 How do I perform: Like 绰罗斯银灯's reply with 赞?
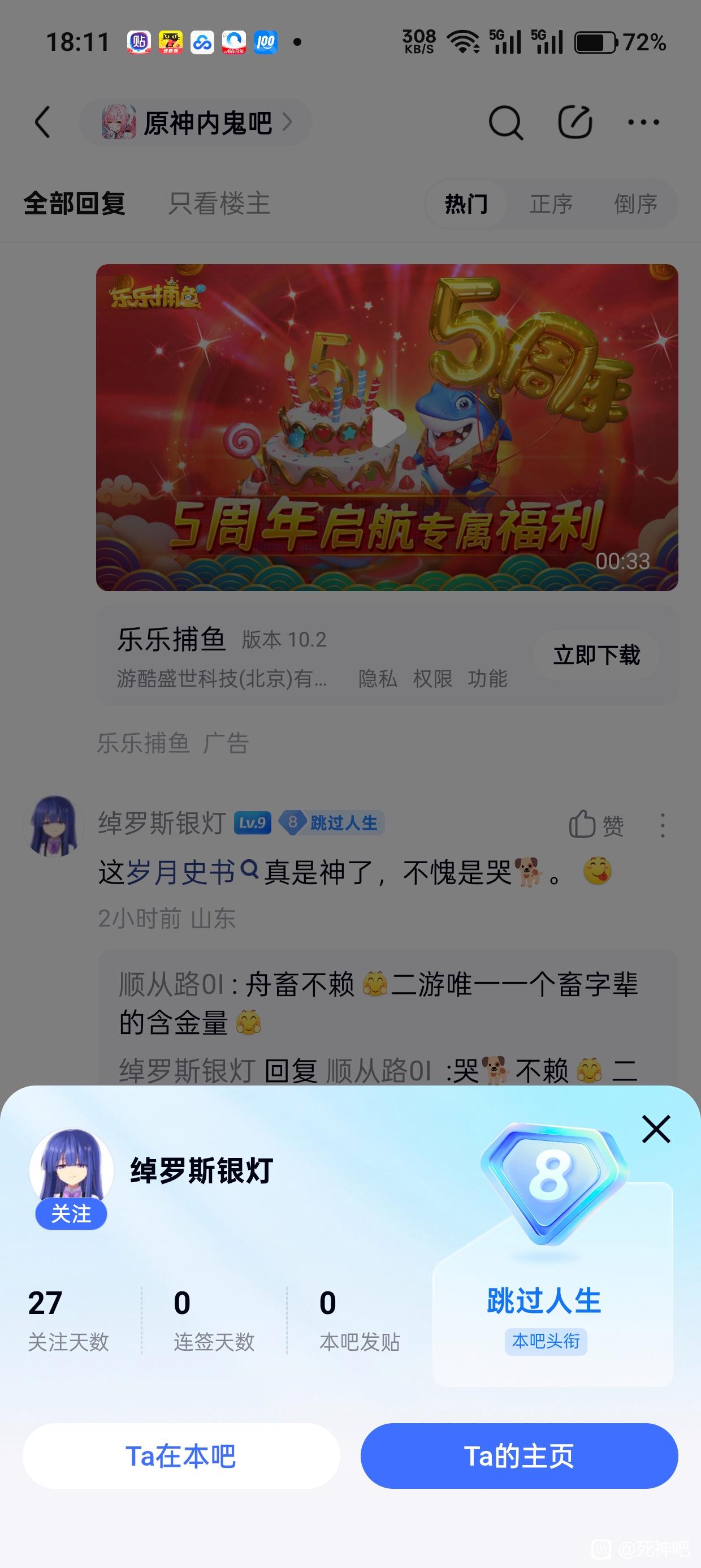(596, 825)
